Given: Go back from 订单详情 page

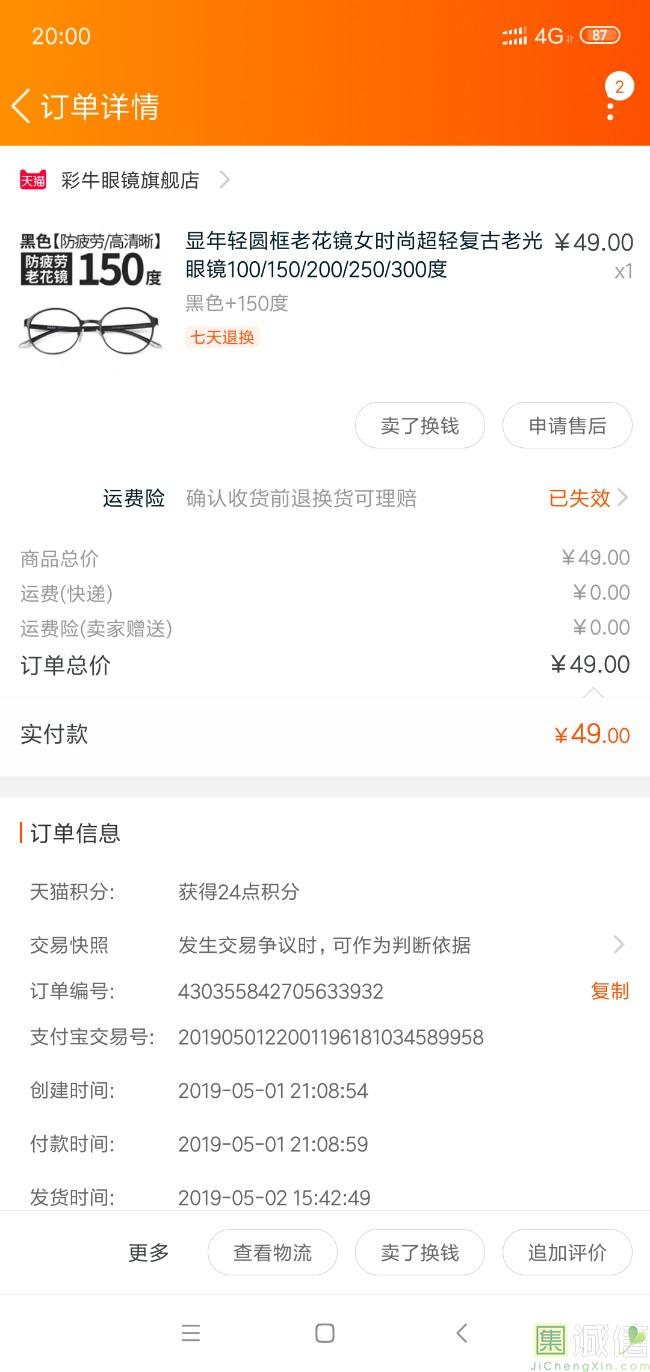Looking at the screenshot, I should [21, 106].
